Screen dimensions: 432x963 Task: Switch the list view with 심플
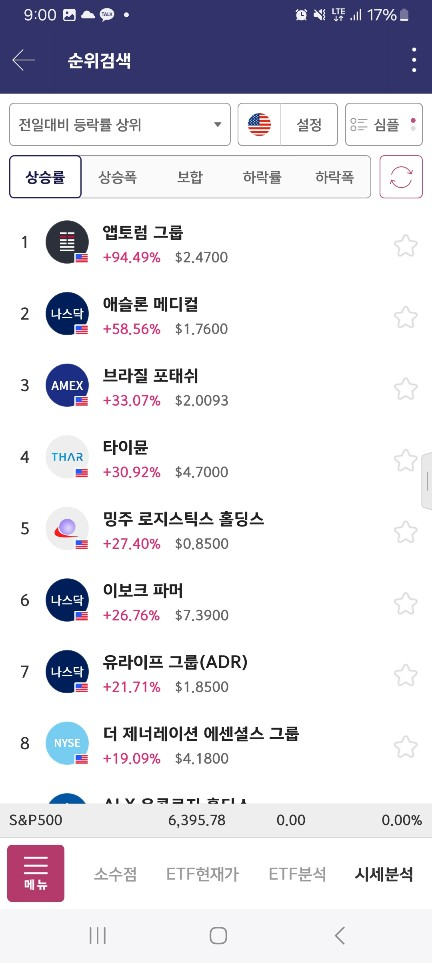pos(384,125)
